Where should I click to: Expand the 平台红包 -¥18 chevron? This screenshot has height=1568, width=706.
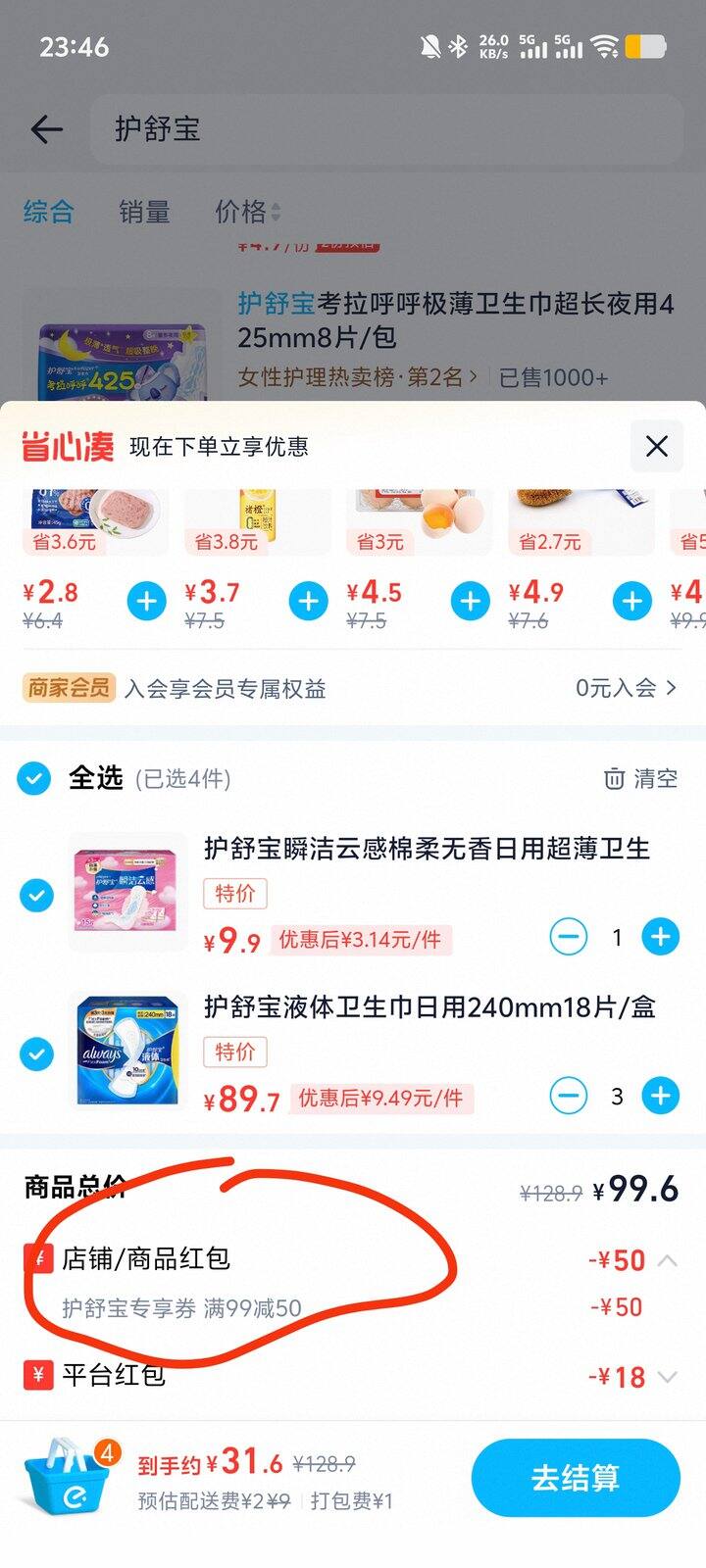(669, 1377)
